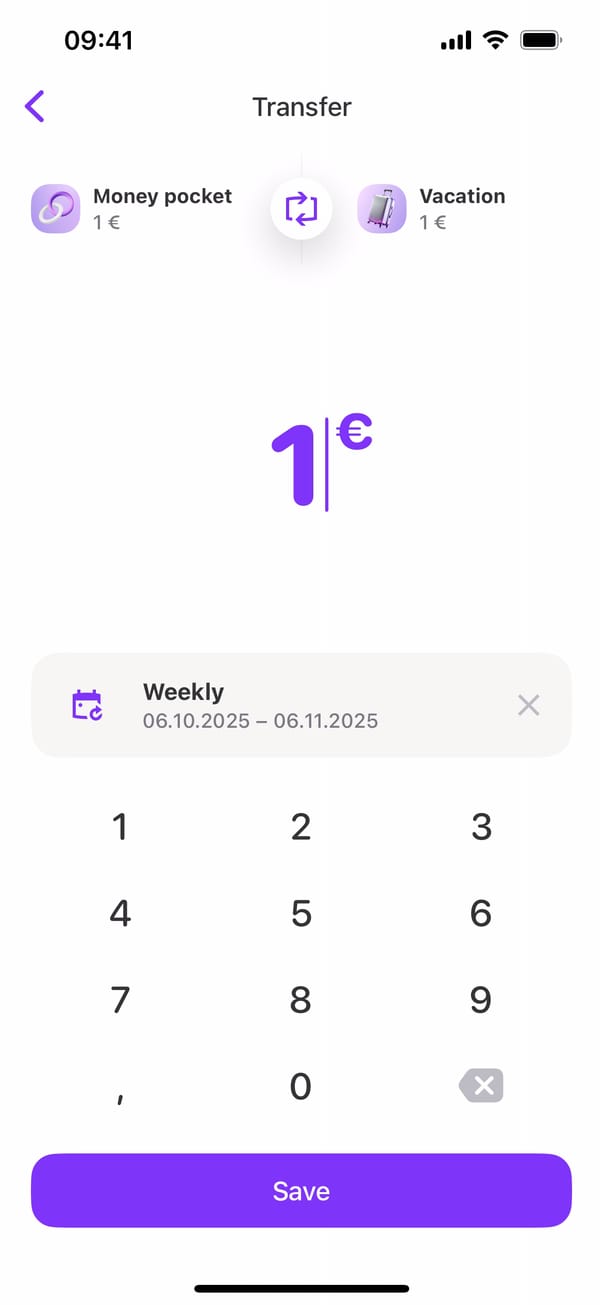The image size is (603, 1305).
Task: Enter digit 3 on keypad
Action: 481,827
